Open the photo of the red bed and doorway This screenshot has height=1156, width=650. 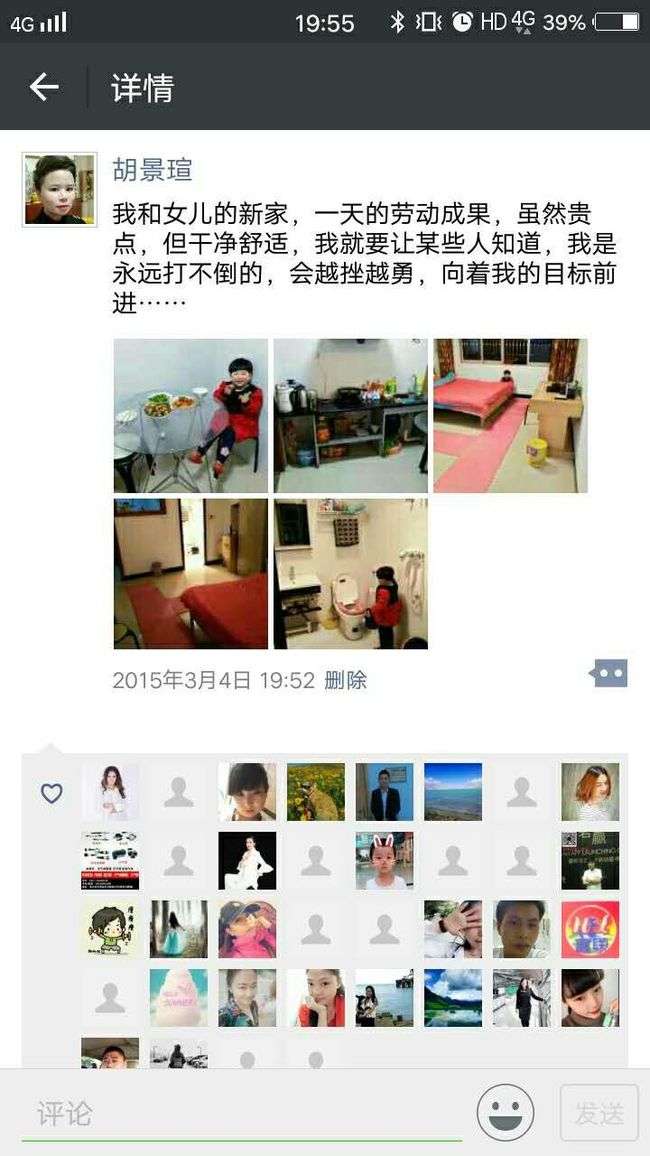tap(191, 574)
